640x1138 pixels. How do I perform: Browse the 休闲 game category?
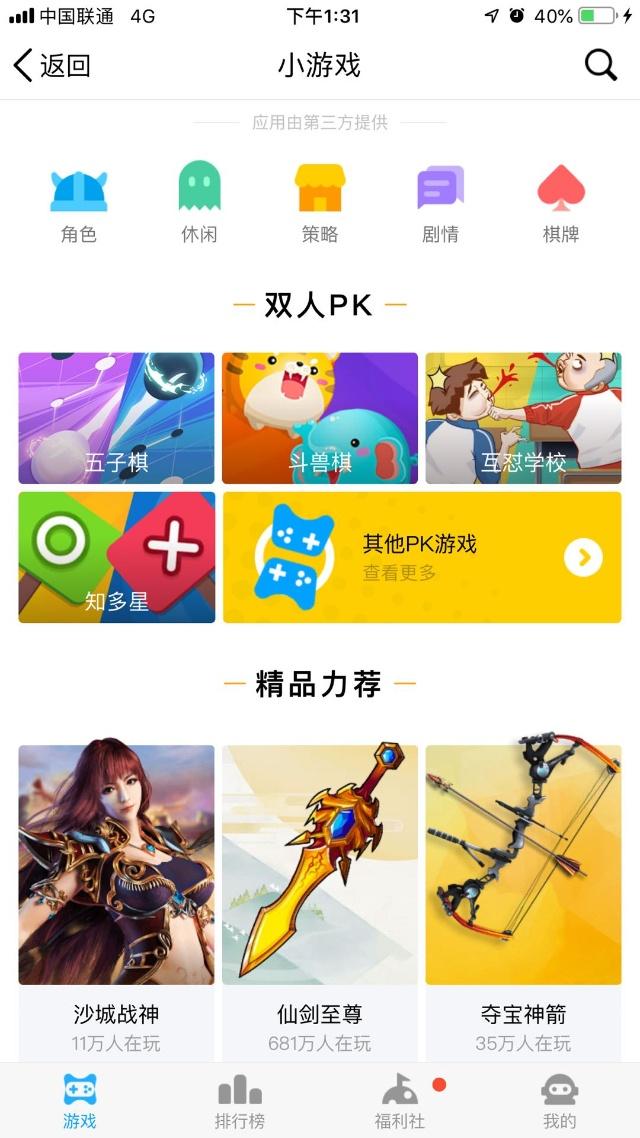click(199, 203)
